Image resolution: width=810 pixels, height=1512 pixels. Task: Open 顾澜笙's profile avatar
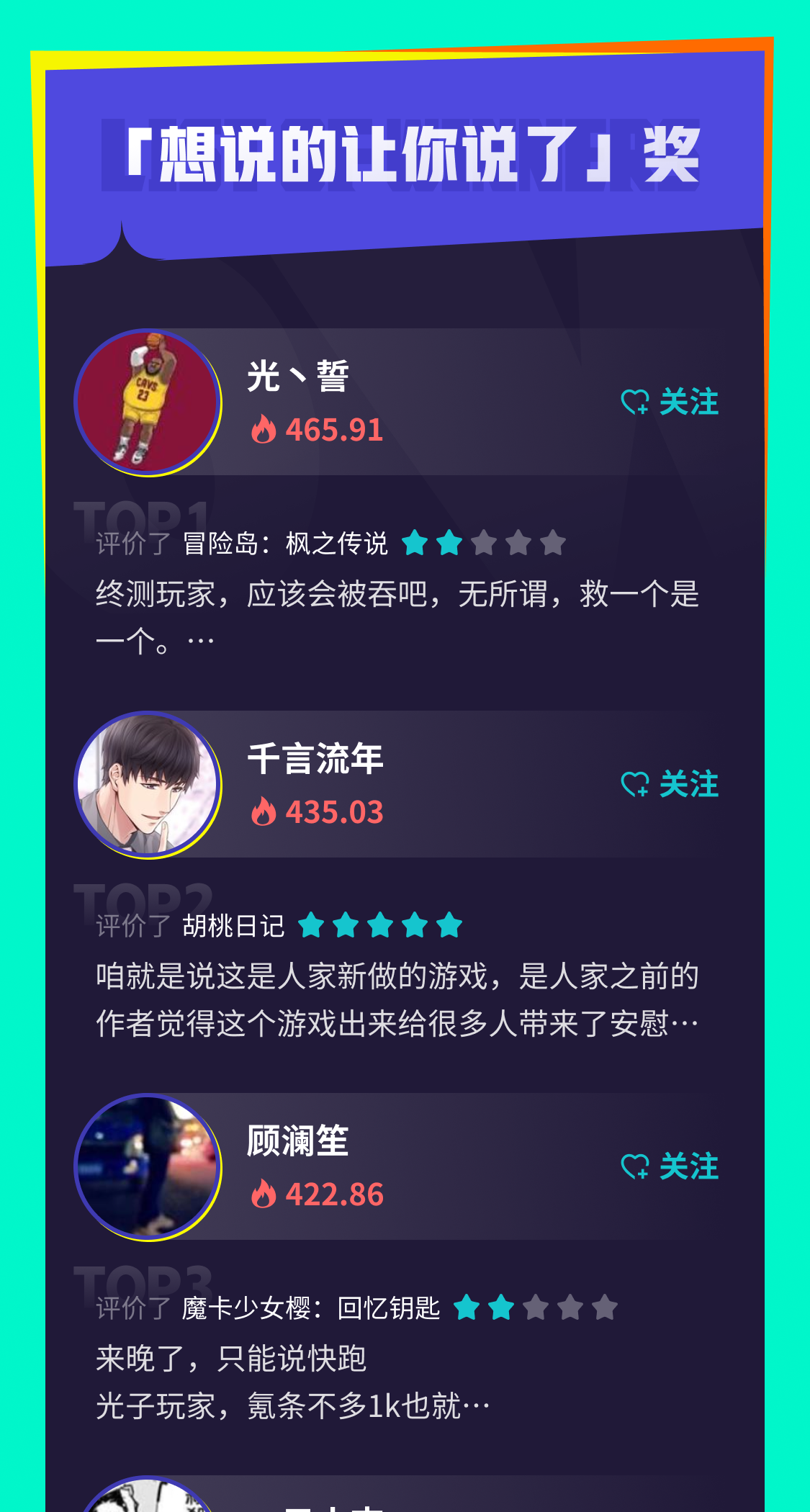(x=147, y=1167)
